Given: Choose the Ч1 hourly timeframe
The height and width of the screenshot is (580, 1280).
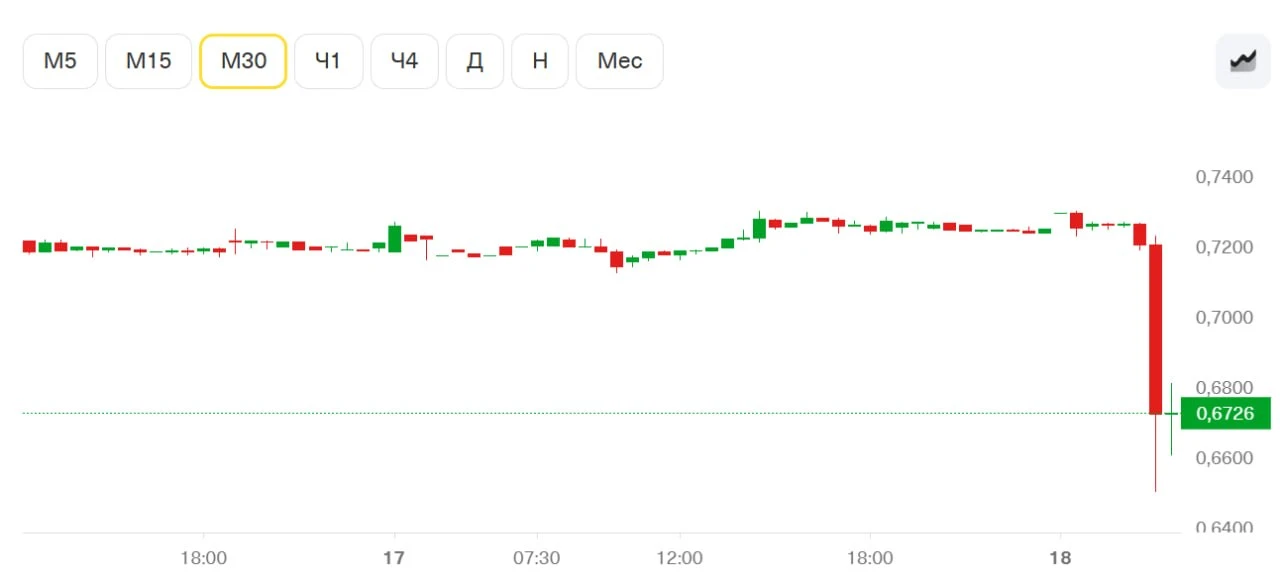Looking at the screenshot, I should click(x=328, y=61).
